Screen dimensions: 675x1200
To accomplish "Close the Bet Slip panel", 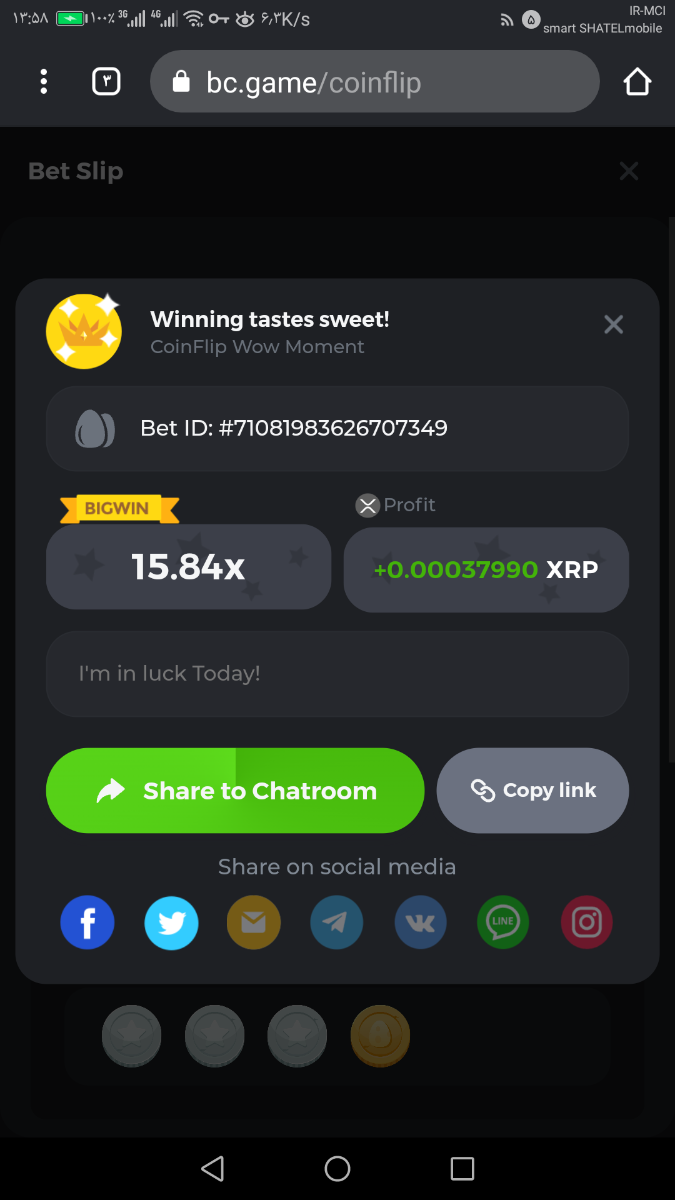I will point(628,171).
